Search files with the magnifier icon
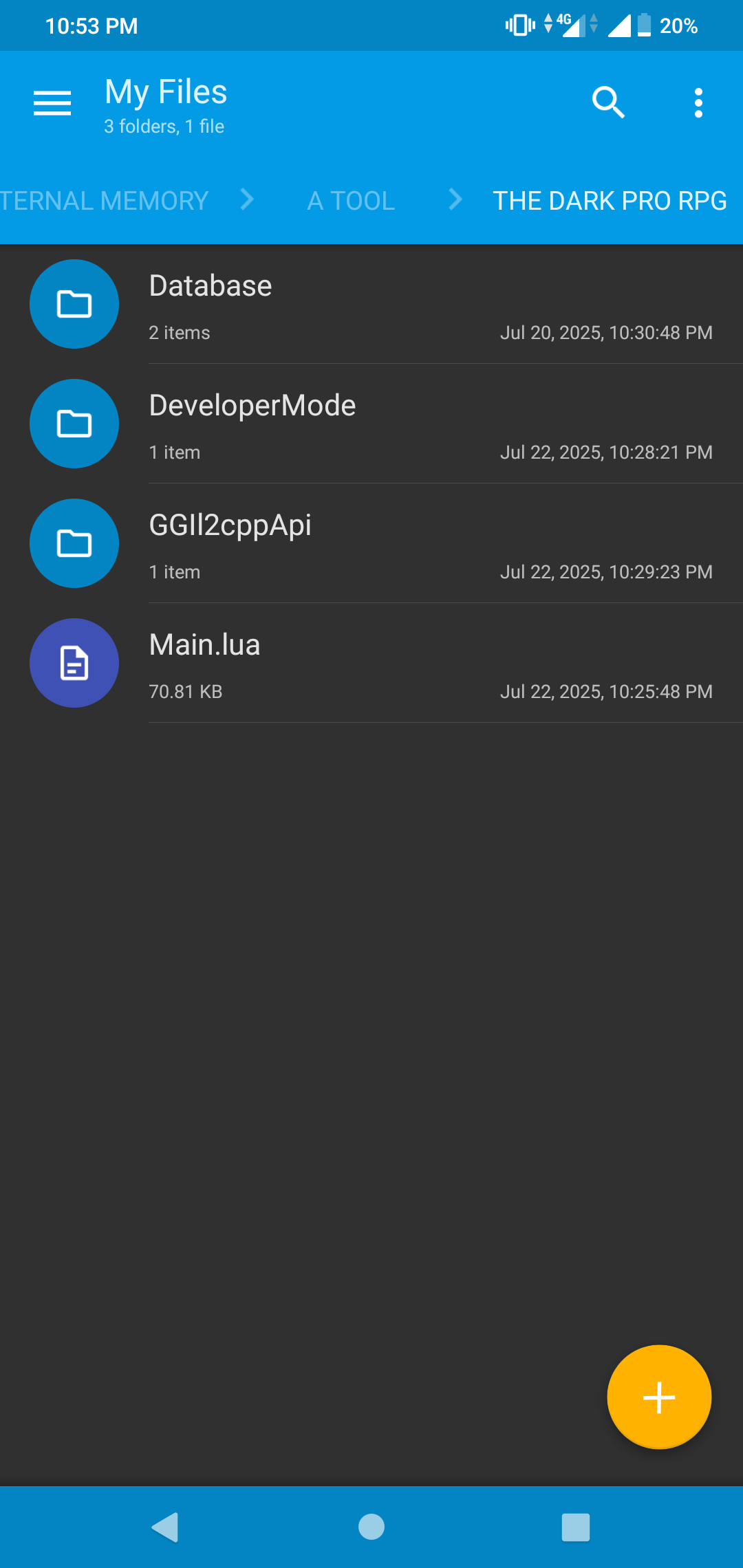 [608, 103]
